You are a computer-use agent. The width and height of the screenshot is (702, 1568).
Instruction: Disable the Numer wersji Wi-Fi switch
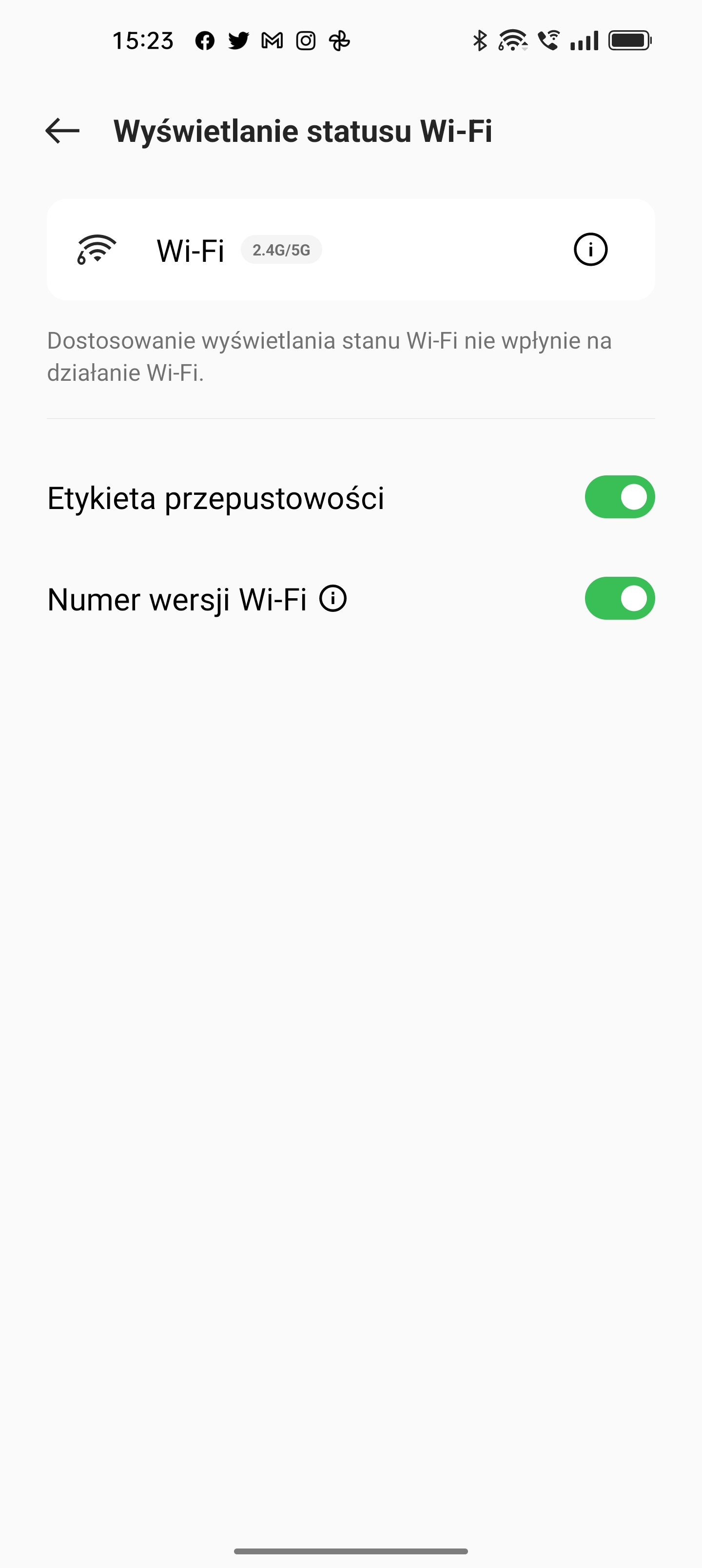click(x=620, y=598)
